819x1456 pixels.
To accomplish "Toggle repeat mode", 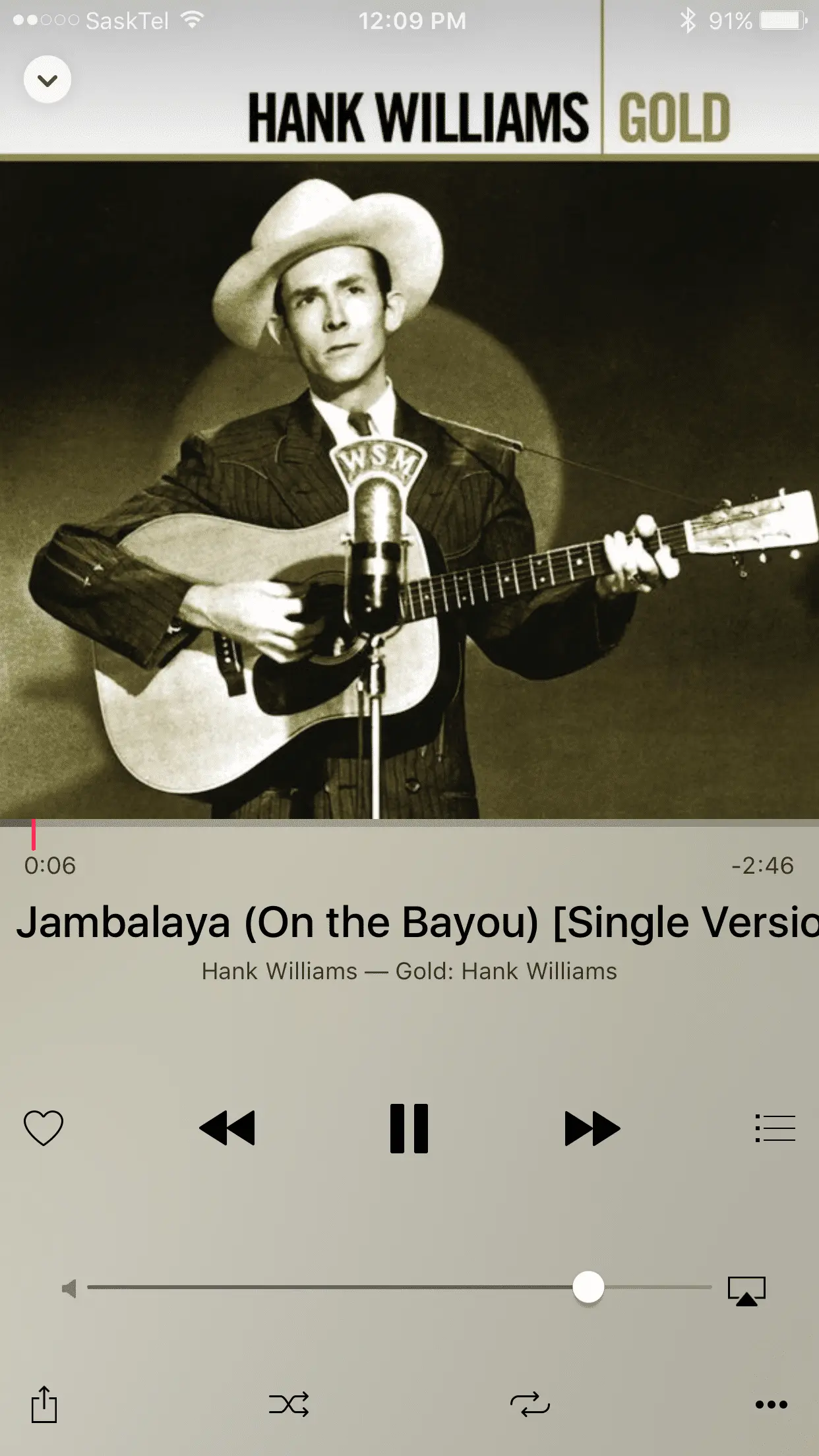I will (x=530, y=1405).
